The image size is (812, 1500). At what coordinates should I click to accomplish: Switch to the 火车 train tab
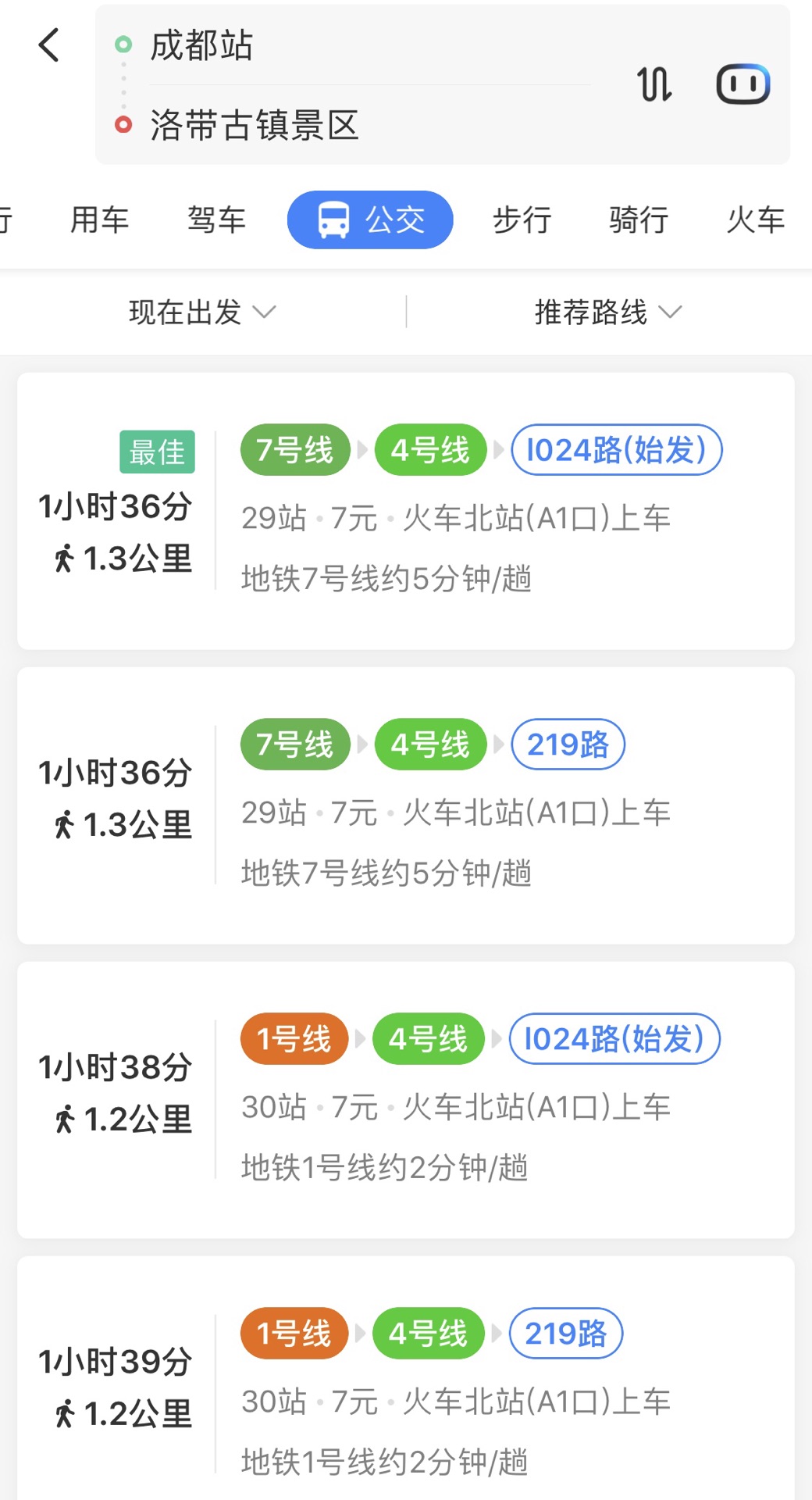(756, 220)
